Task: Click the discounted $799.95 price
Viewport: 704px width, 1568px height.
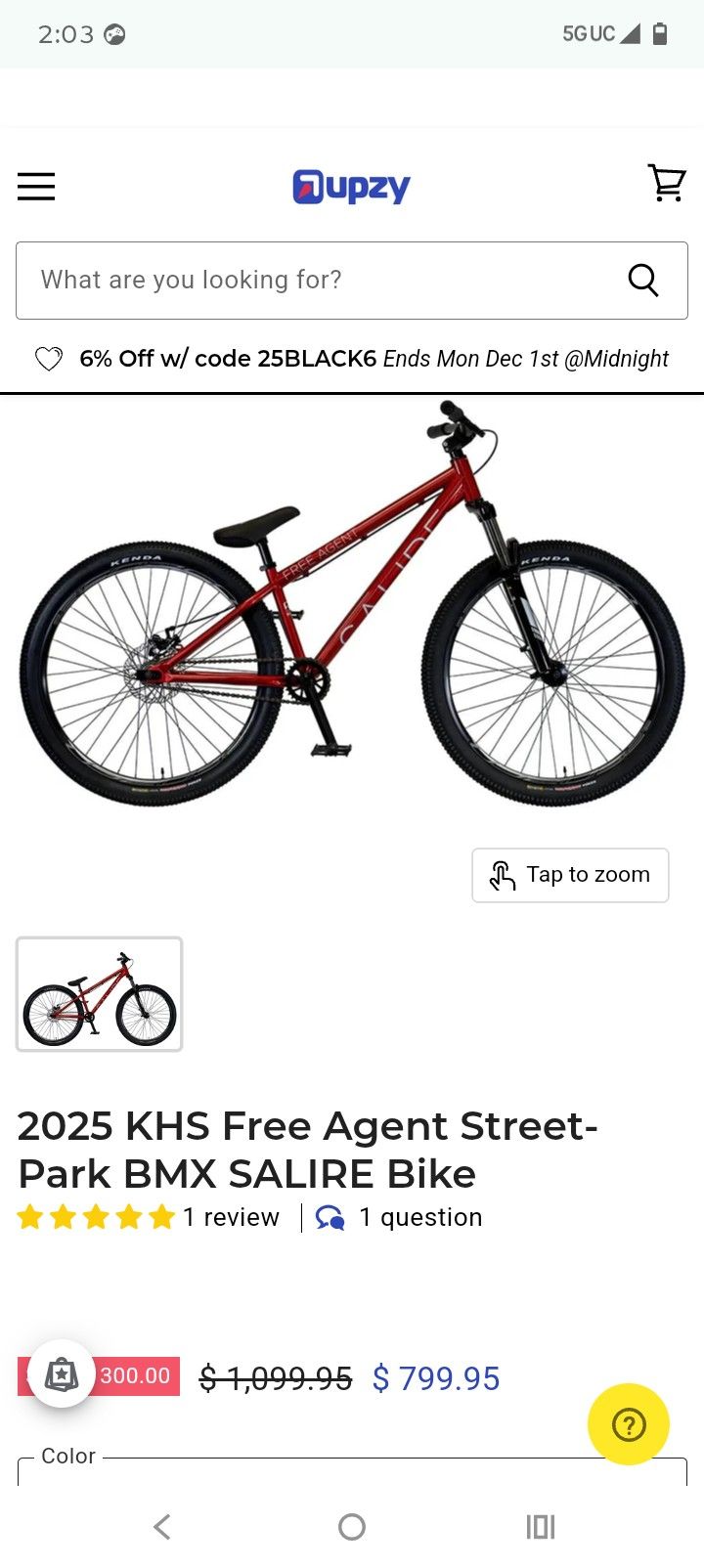Action: coord(436,1378)
